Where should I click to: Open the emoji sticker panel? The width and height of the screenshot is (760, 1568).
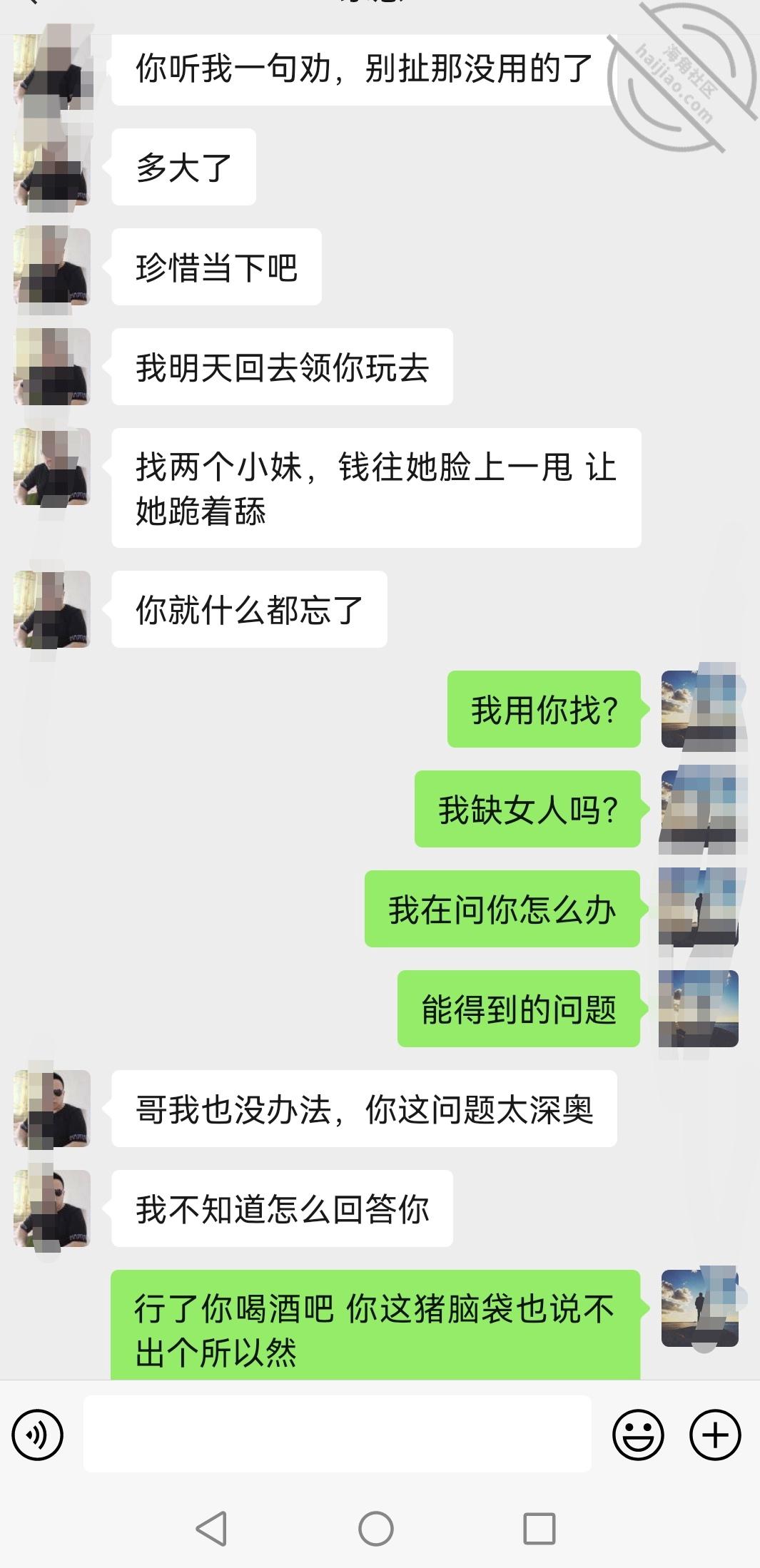point(638,1435)
